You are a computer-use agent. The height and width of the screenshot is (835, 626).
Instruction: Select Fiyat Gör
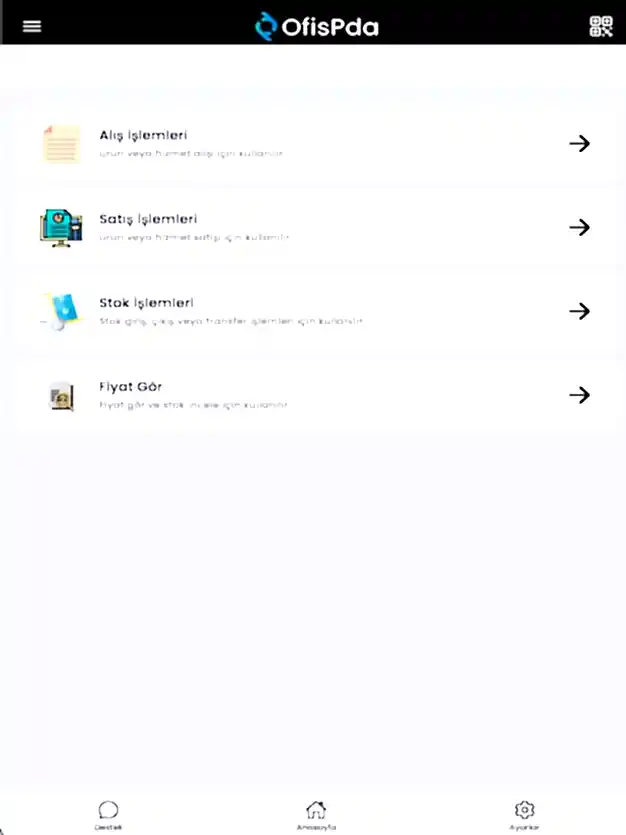coord(313,395)
